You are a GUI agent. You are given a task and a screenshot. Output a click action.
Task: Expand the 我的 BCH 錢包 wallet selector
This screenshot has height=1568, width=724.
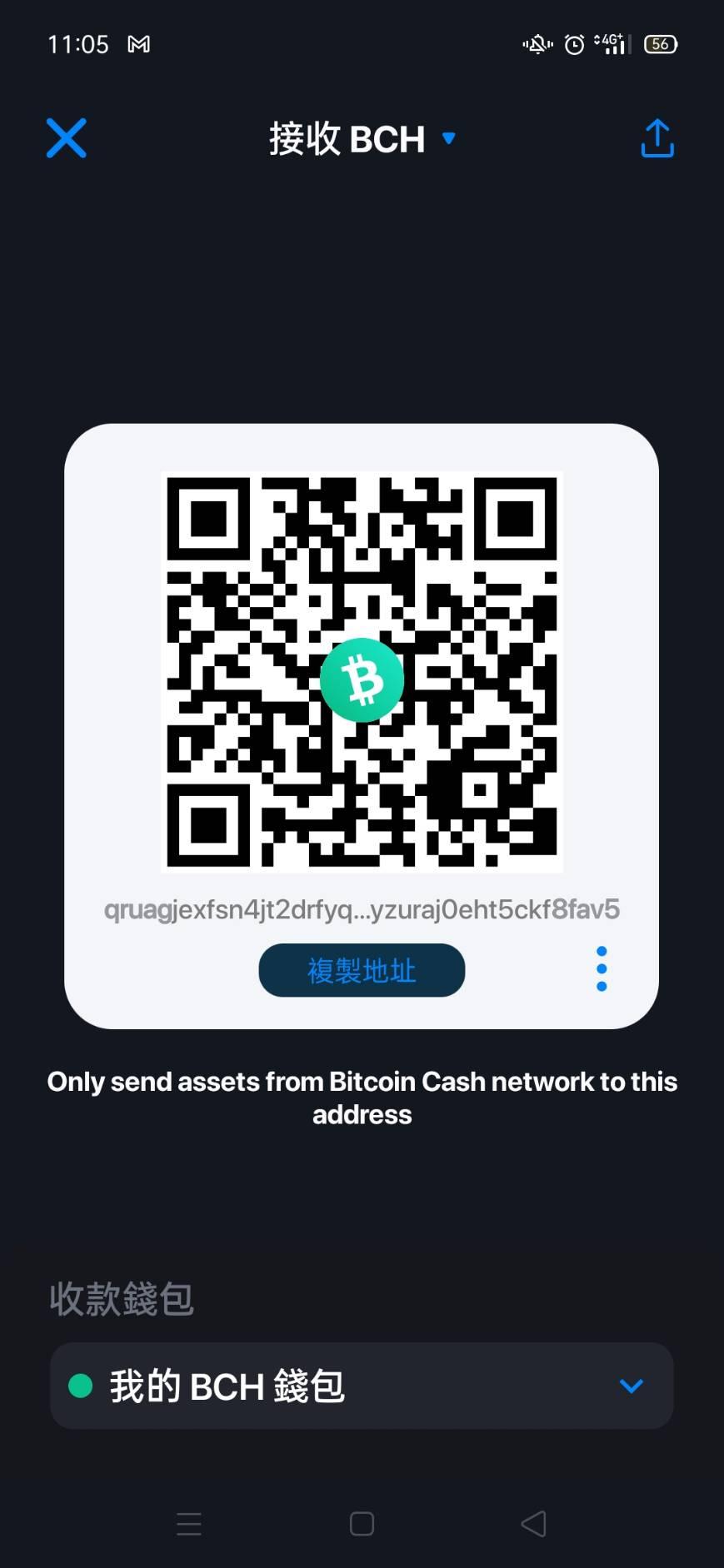point(362,1386)
